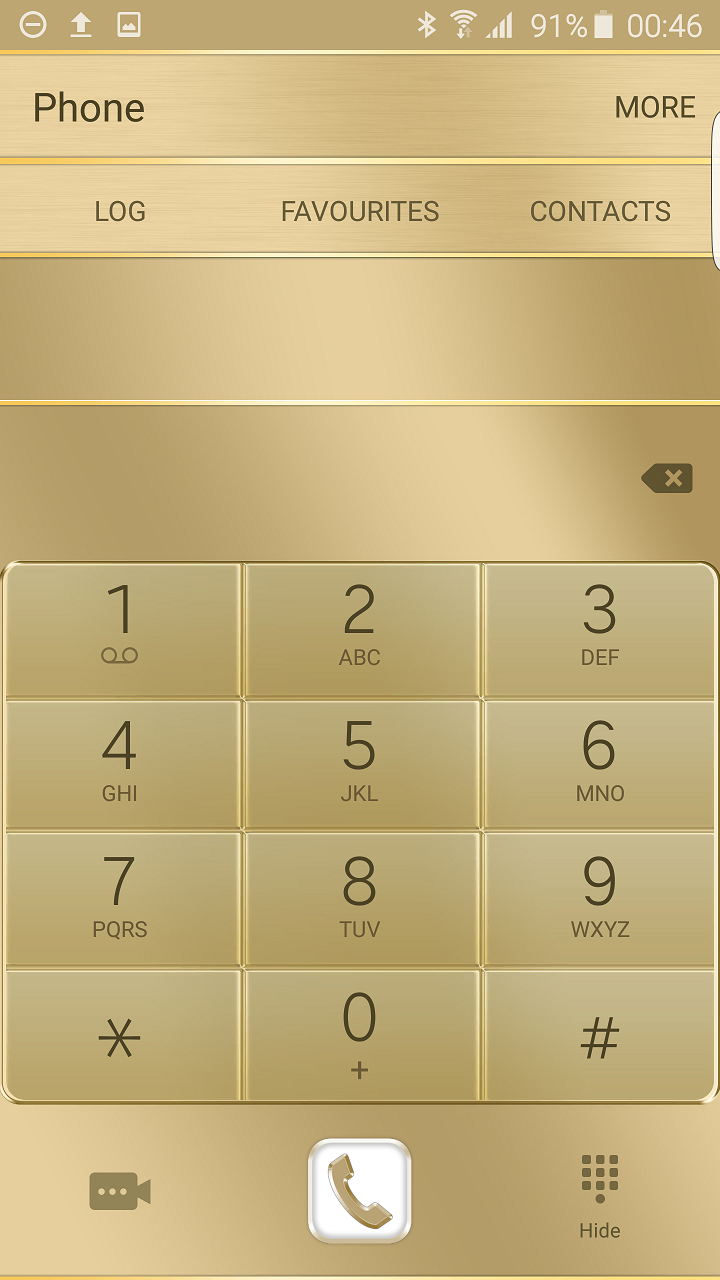This screenshot has width=720, height=1280.
Task: Hide the dial keypad
Action: coord(600,1197)
